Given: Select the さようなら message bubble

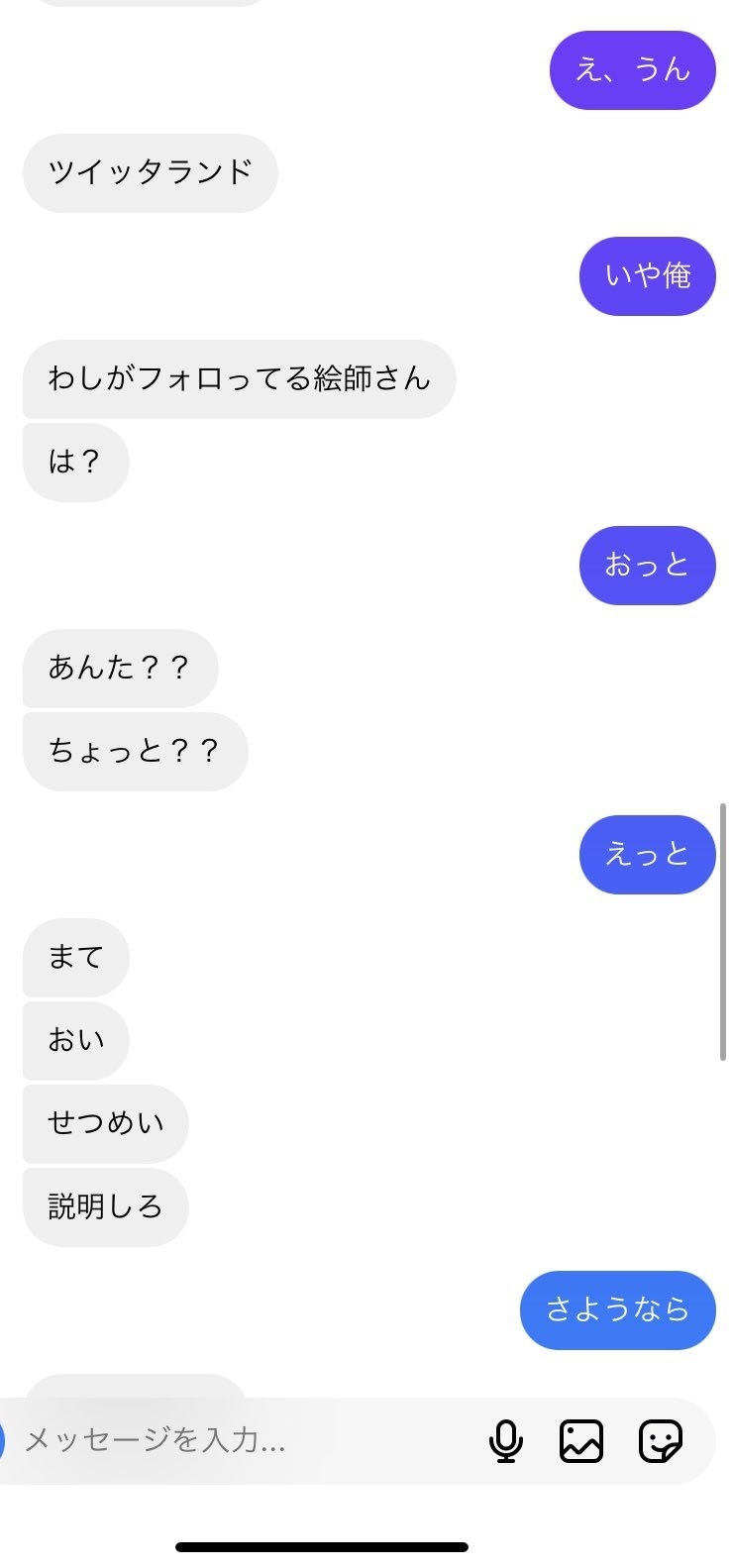Looking at the screenshot, I should [x=617, y=1309].
